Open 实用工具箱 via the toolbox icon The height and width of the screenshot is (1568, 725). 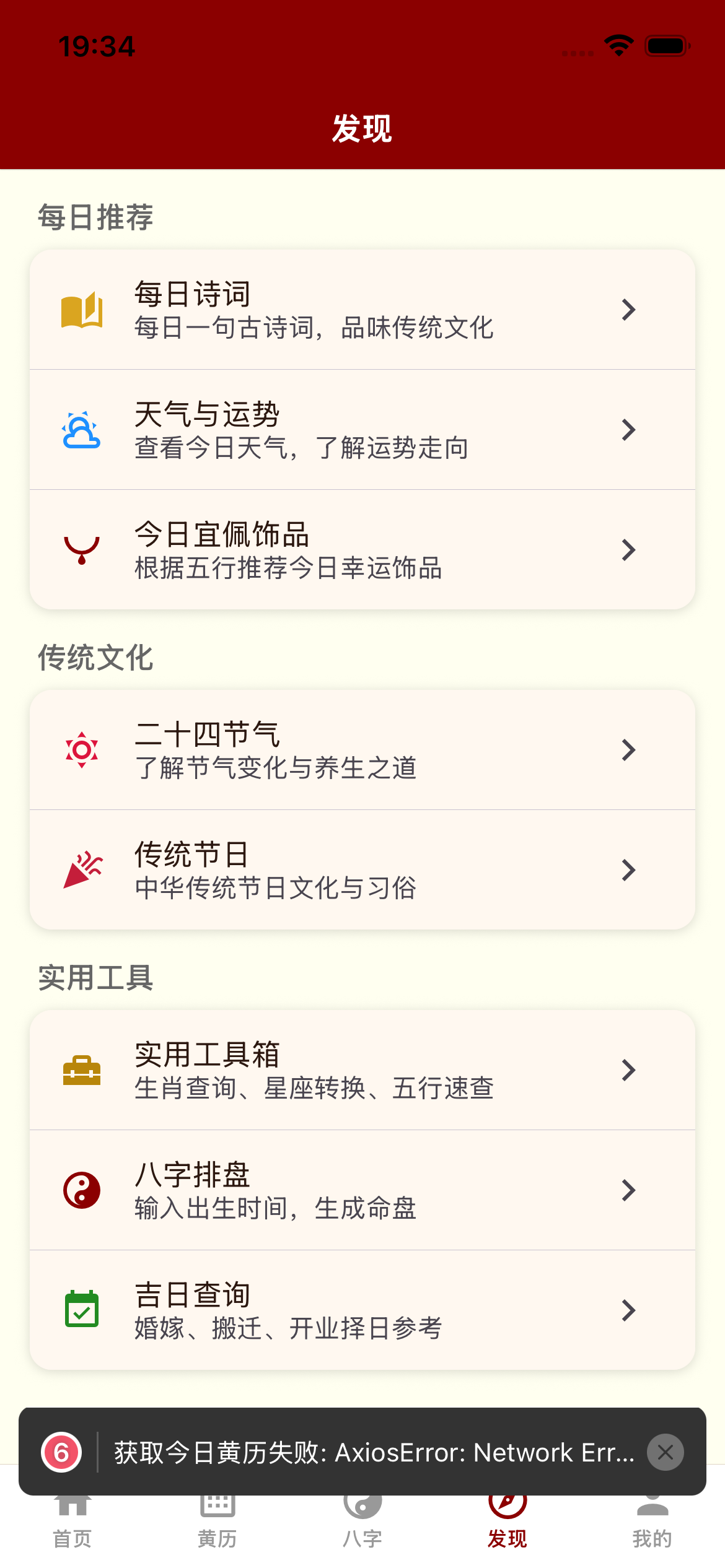coord(81,1070)
